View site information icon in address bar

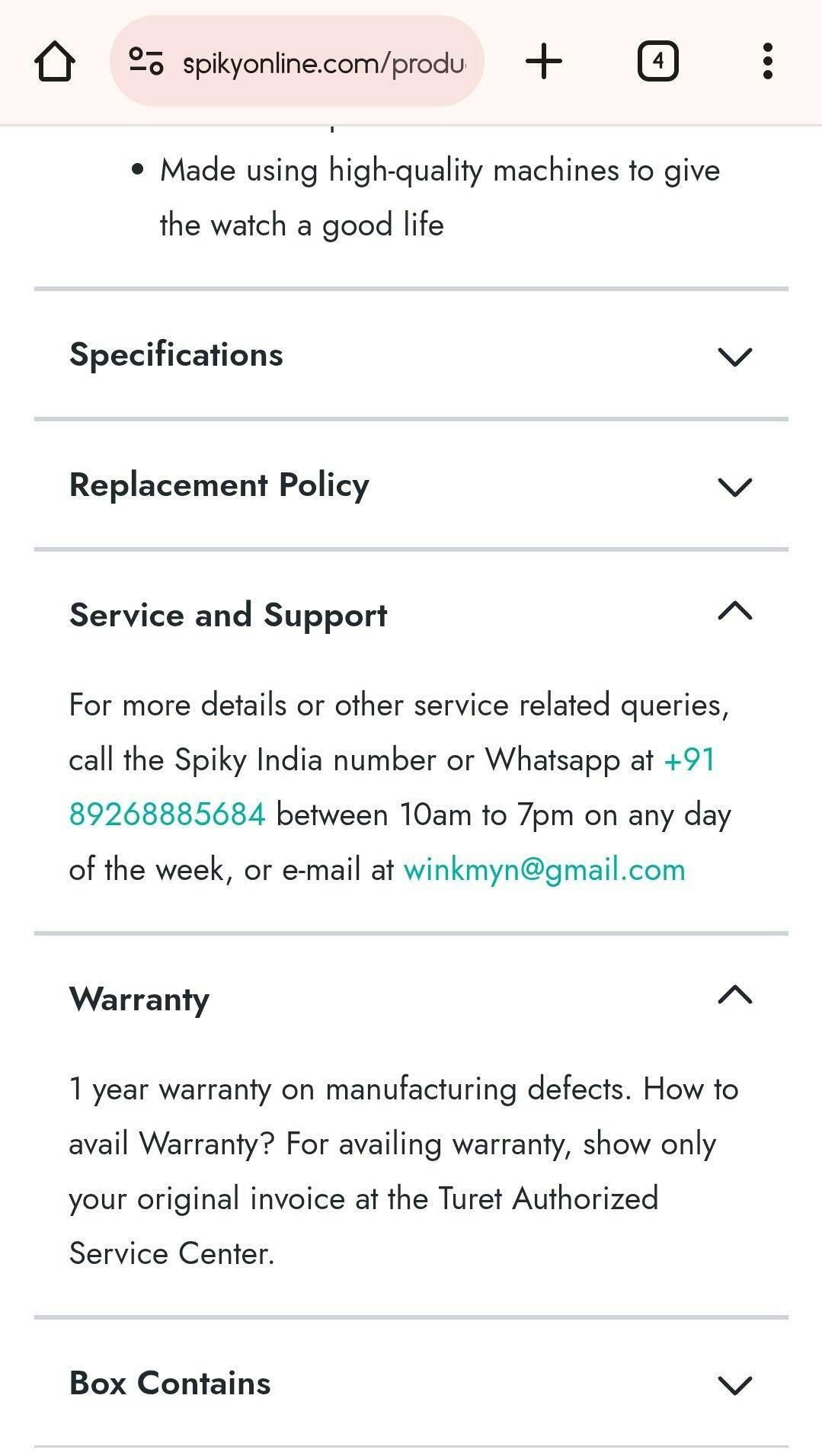coord(146,62)
